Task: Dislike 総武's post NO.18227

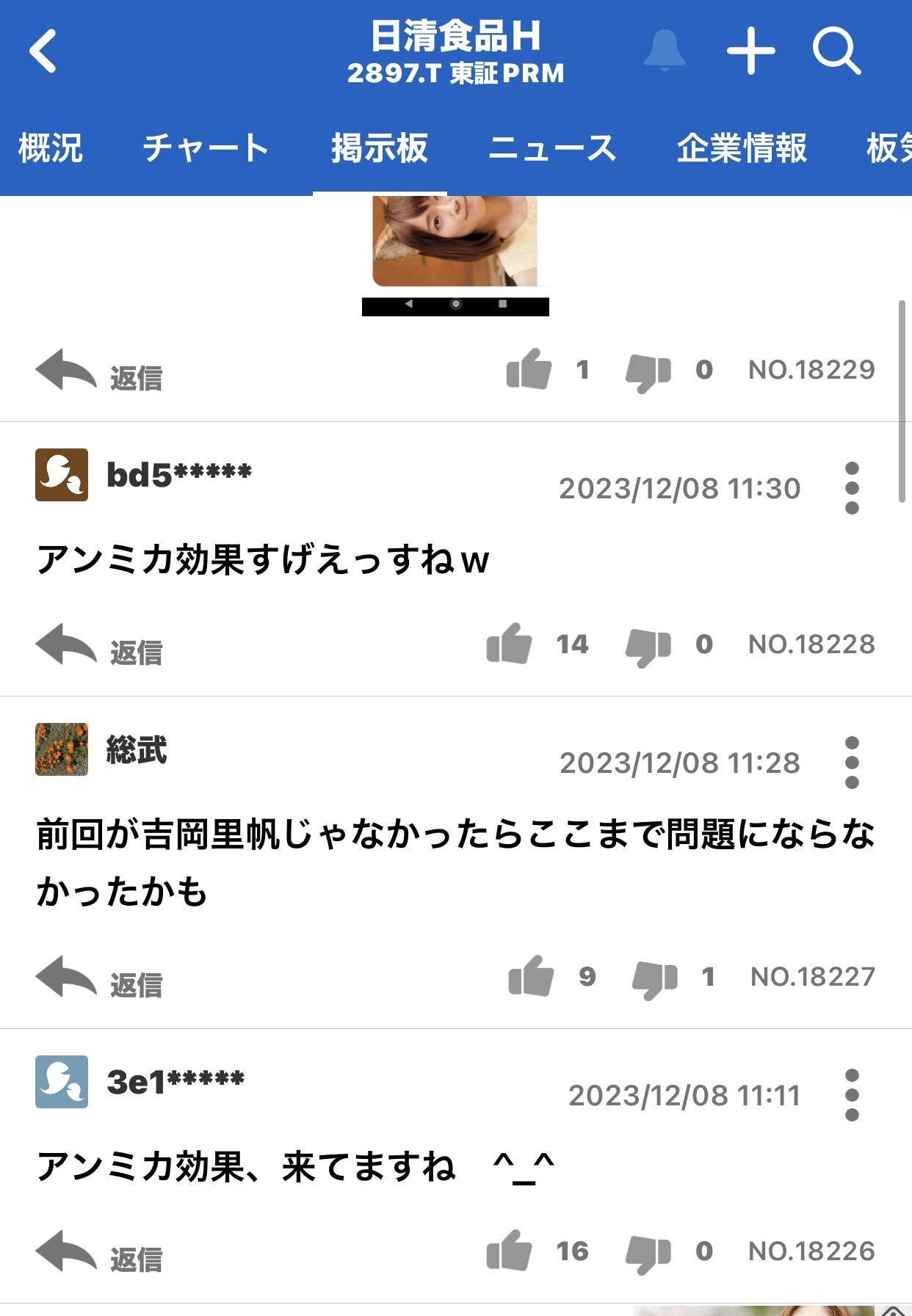Action: (654, 979)
